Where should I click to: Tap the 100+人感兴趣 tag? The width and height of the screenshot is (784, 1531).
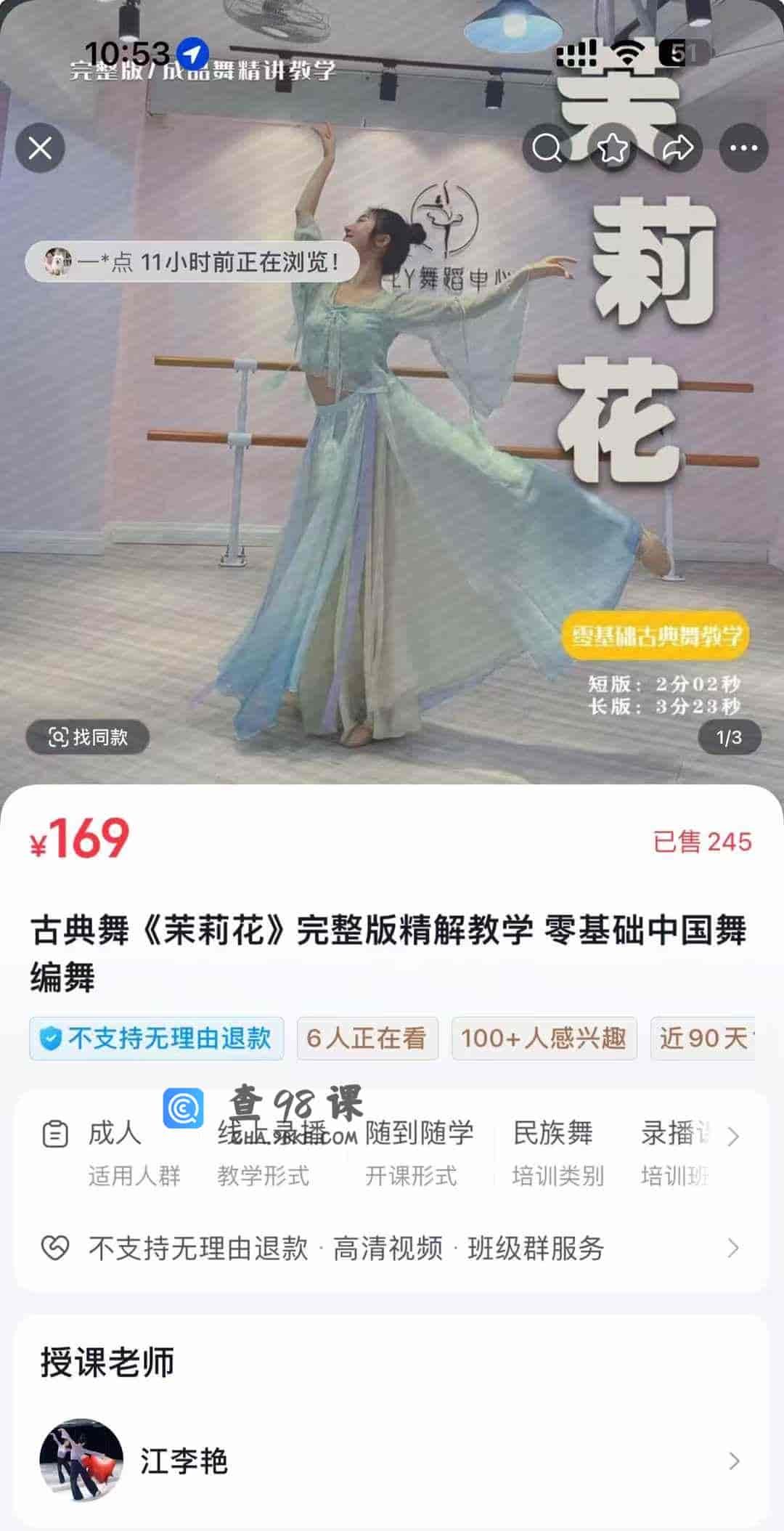point(545,1039)
